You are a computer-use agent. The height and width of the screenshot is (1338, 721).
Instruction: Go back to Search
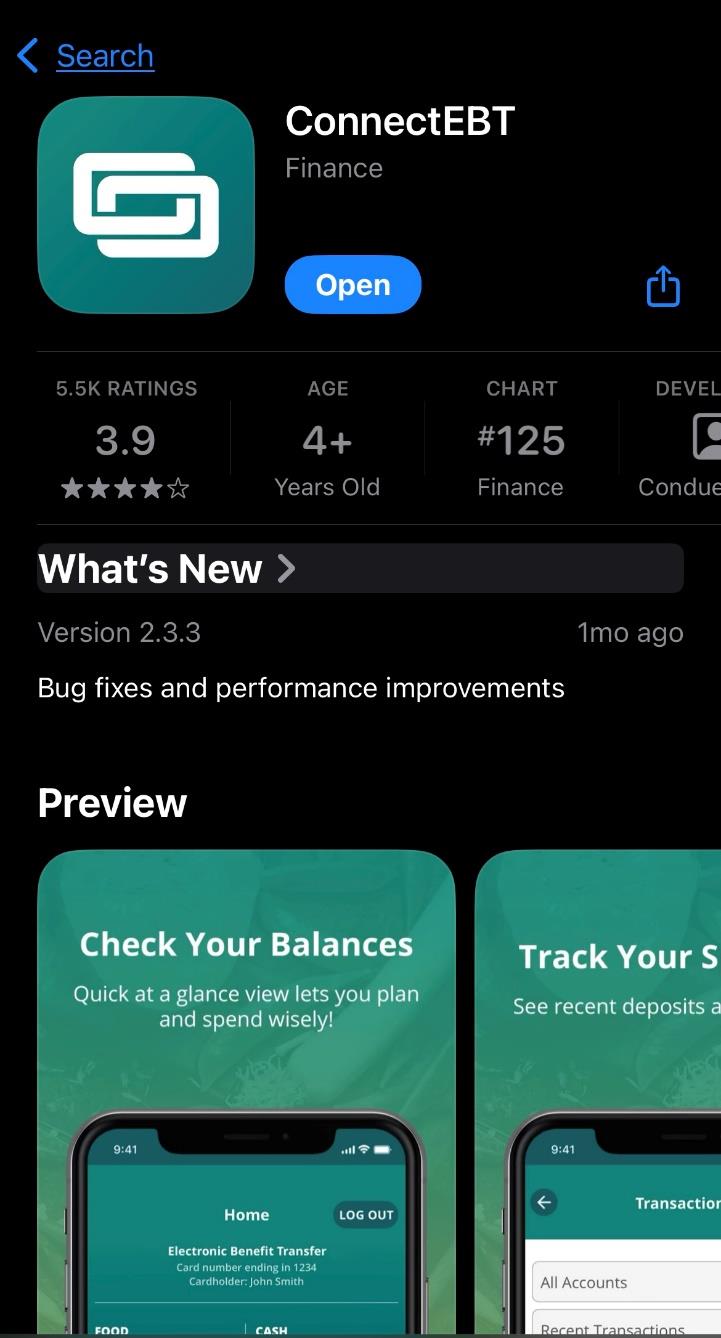point(86,56)
